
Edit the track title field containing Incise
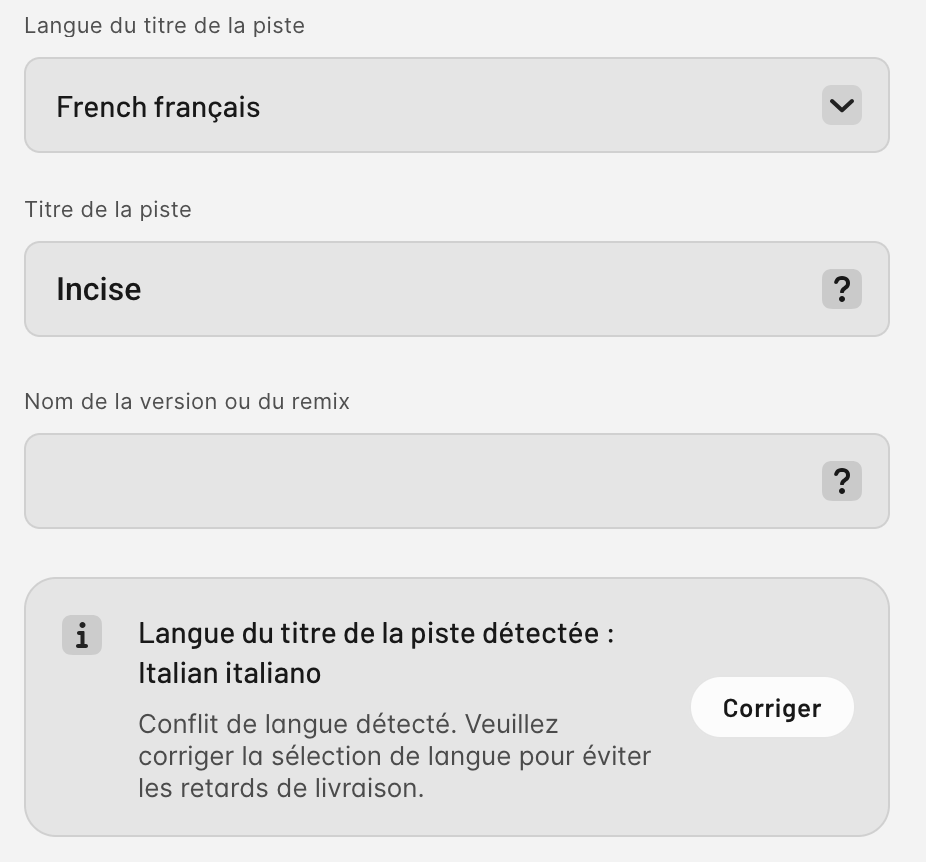point(420,289)
